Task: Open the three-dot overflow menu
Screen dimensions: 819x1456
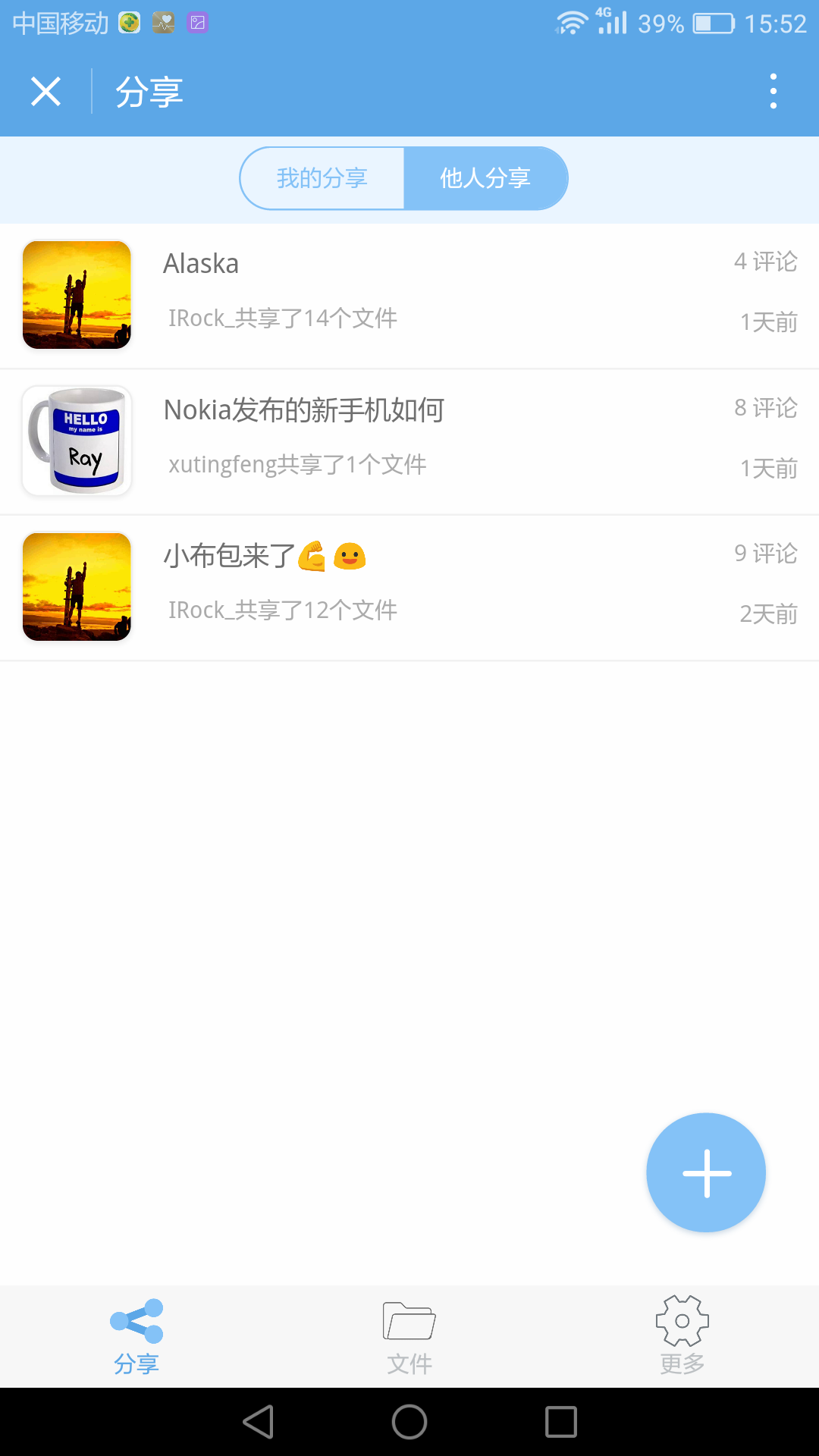Action: tap(773, 92)
